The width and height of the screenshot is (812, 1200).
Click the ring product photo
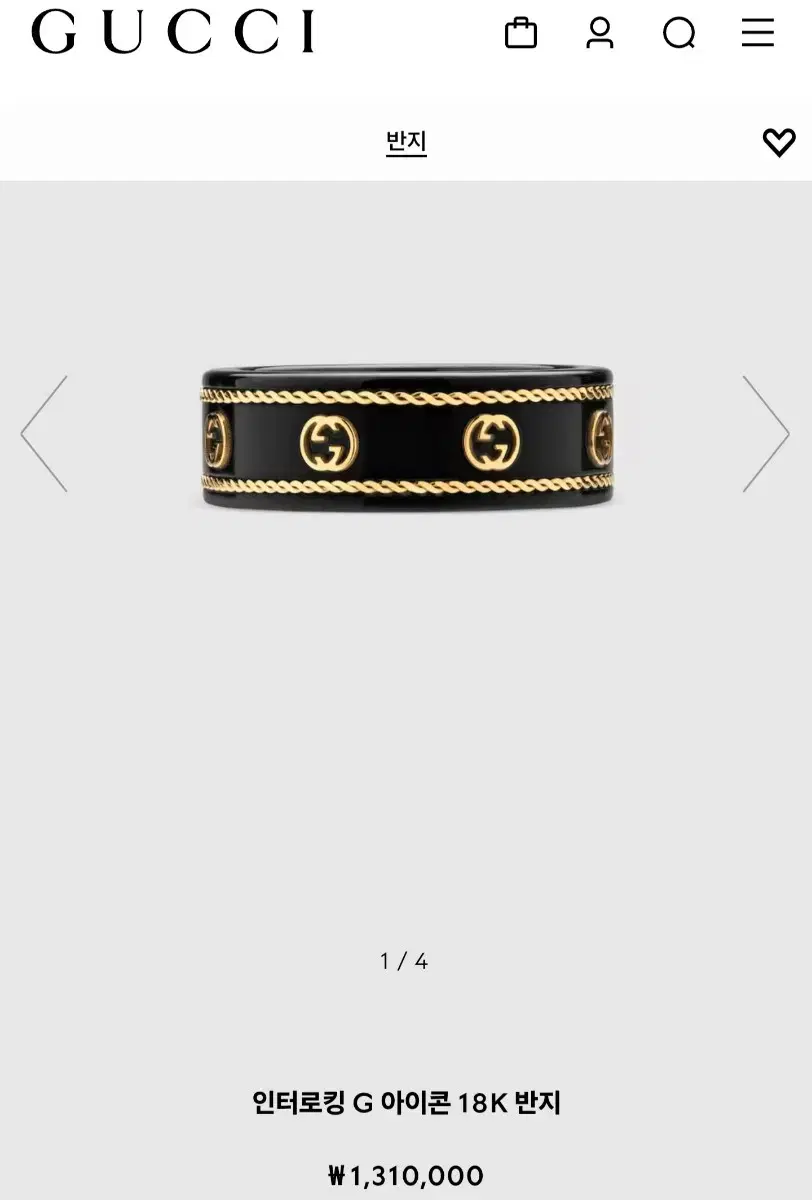pyautogui.click(x=406, y=435)
